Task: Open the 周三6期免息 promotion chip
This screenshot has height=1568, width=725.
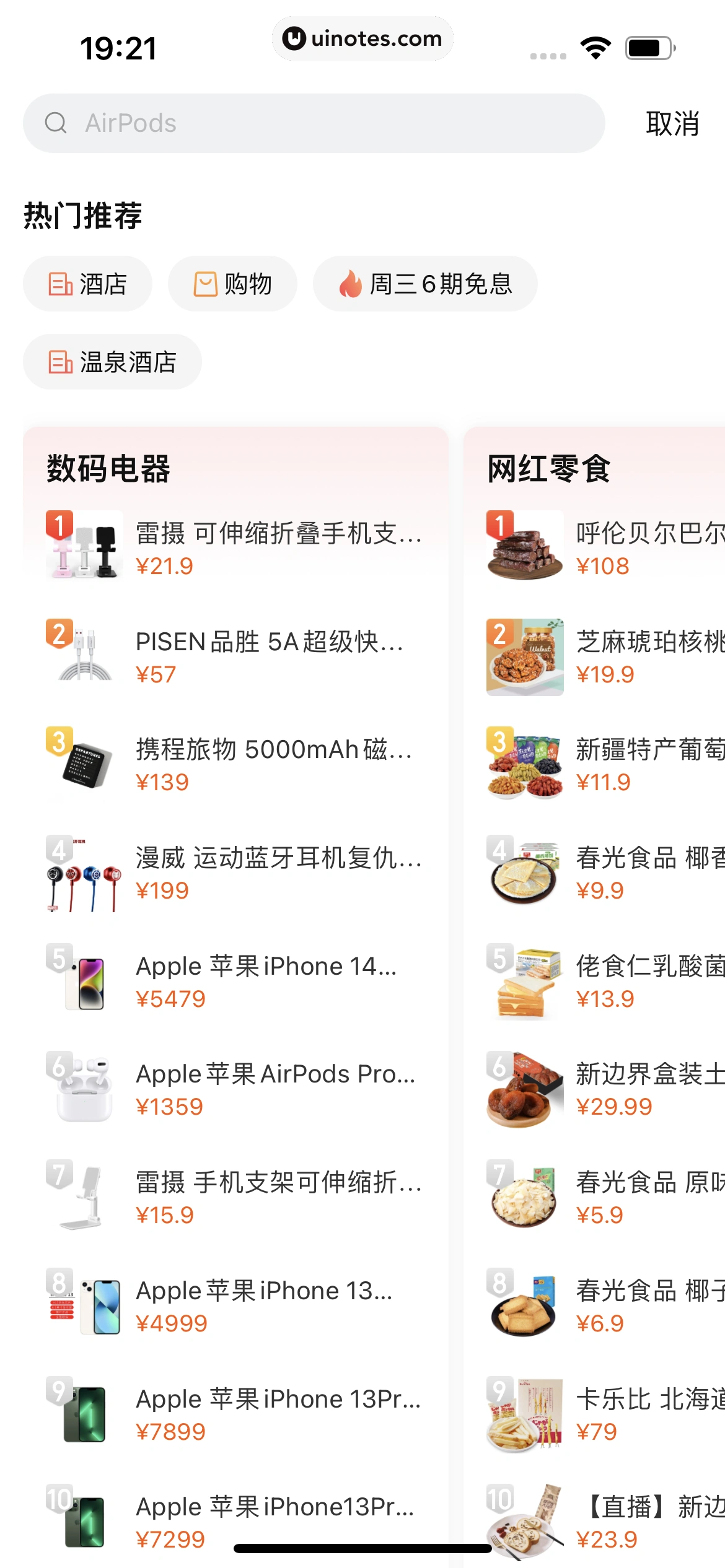Action: [425, 284]
